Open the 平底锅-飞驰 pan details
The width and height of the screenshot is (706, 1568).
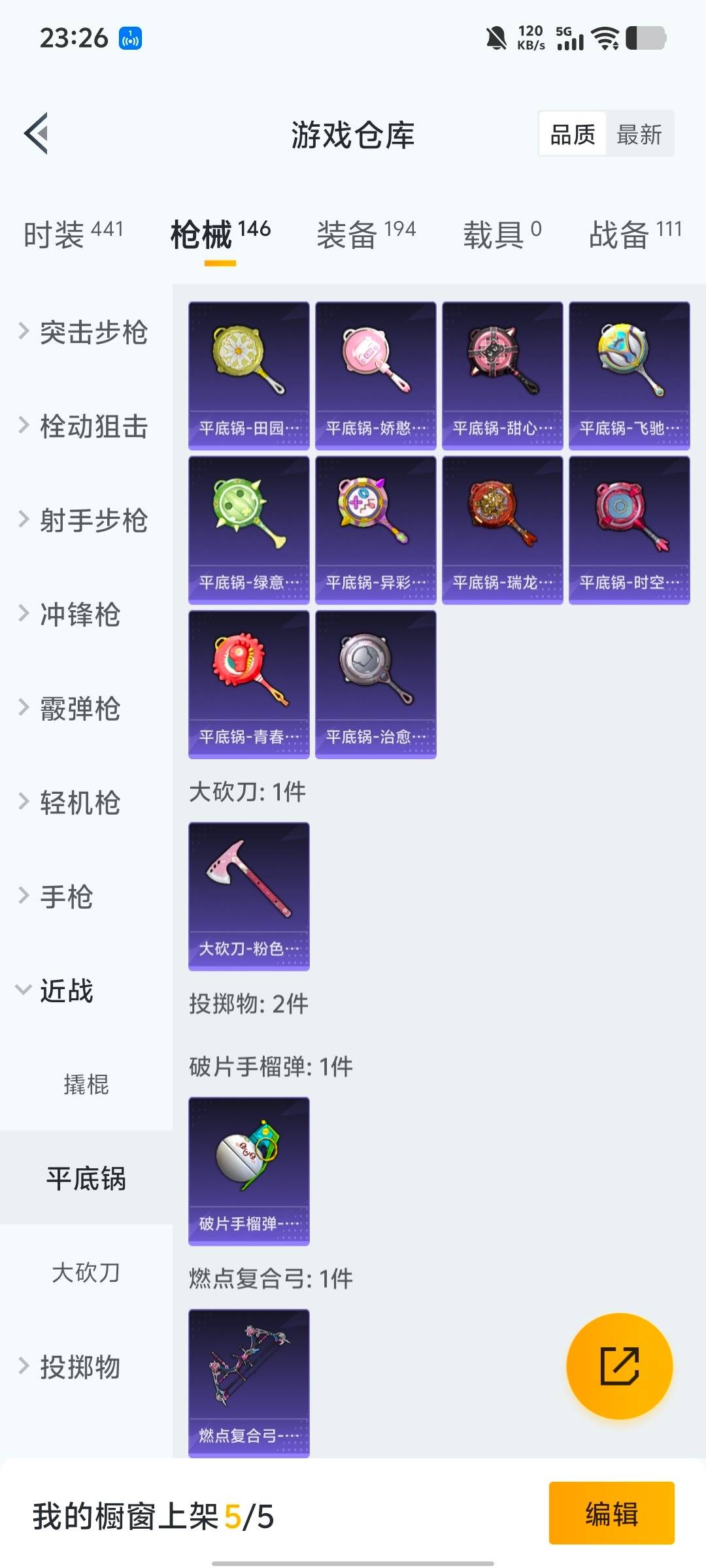click(x=629, y=372)
